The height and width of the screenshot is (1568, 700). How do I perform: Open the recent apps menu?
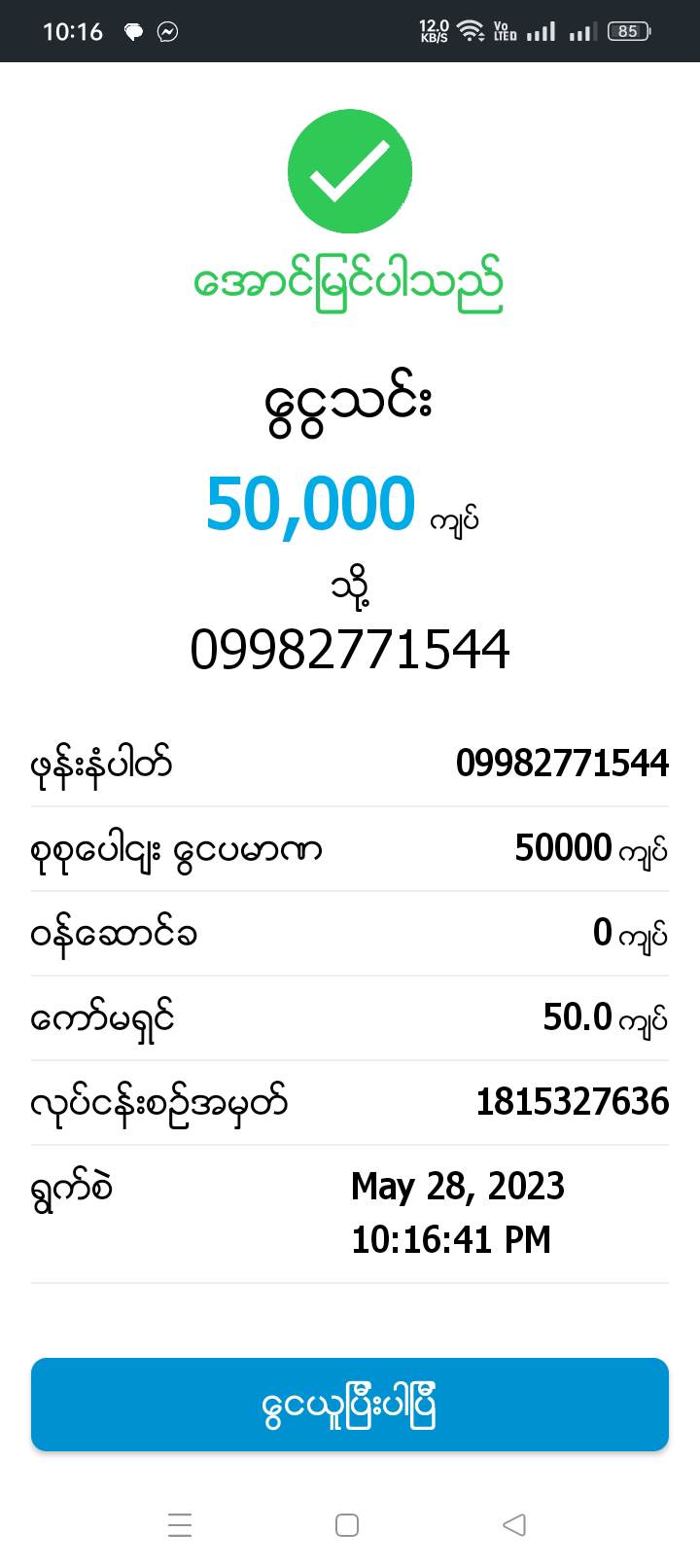tap(180, 1524)
